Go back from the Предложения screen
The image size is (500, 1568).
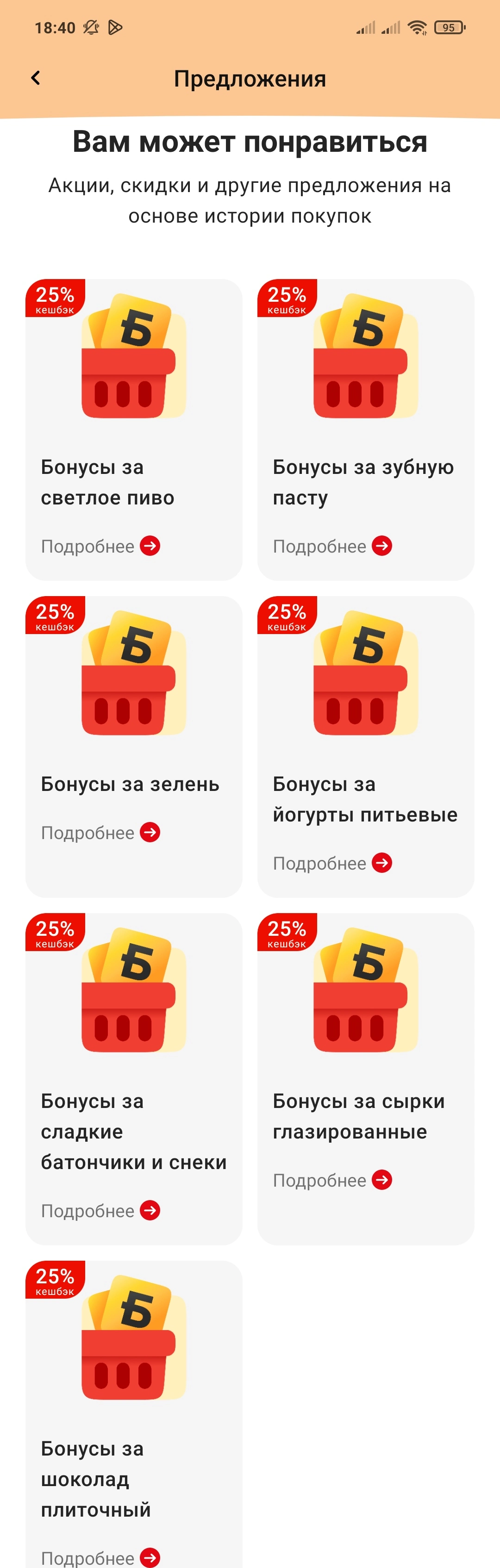tap(35, 78)
